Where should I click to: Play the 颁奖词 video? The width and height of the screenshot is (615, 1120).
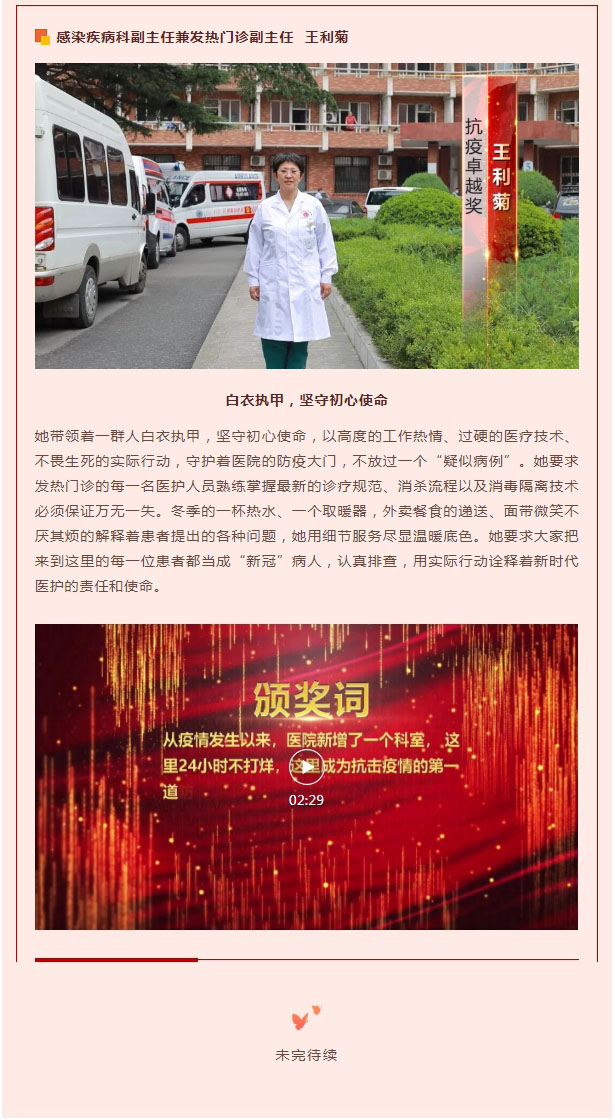pyautogui.click(x=306, y=766)
